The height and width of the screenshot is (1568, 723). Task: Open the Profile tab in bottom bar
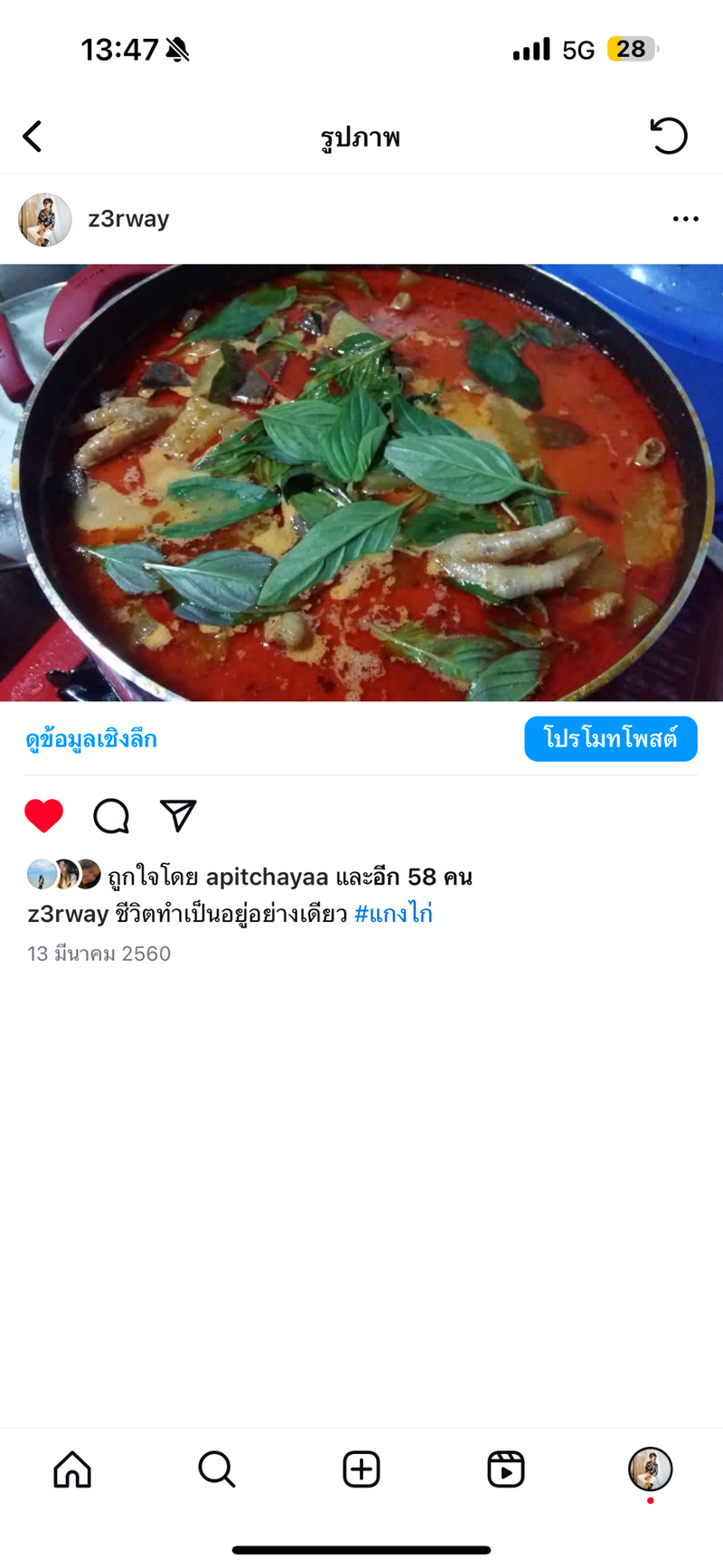pos(650,1469)
